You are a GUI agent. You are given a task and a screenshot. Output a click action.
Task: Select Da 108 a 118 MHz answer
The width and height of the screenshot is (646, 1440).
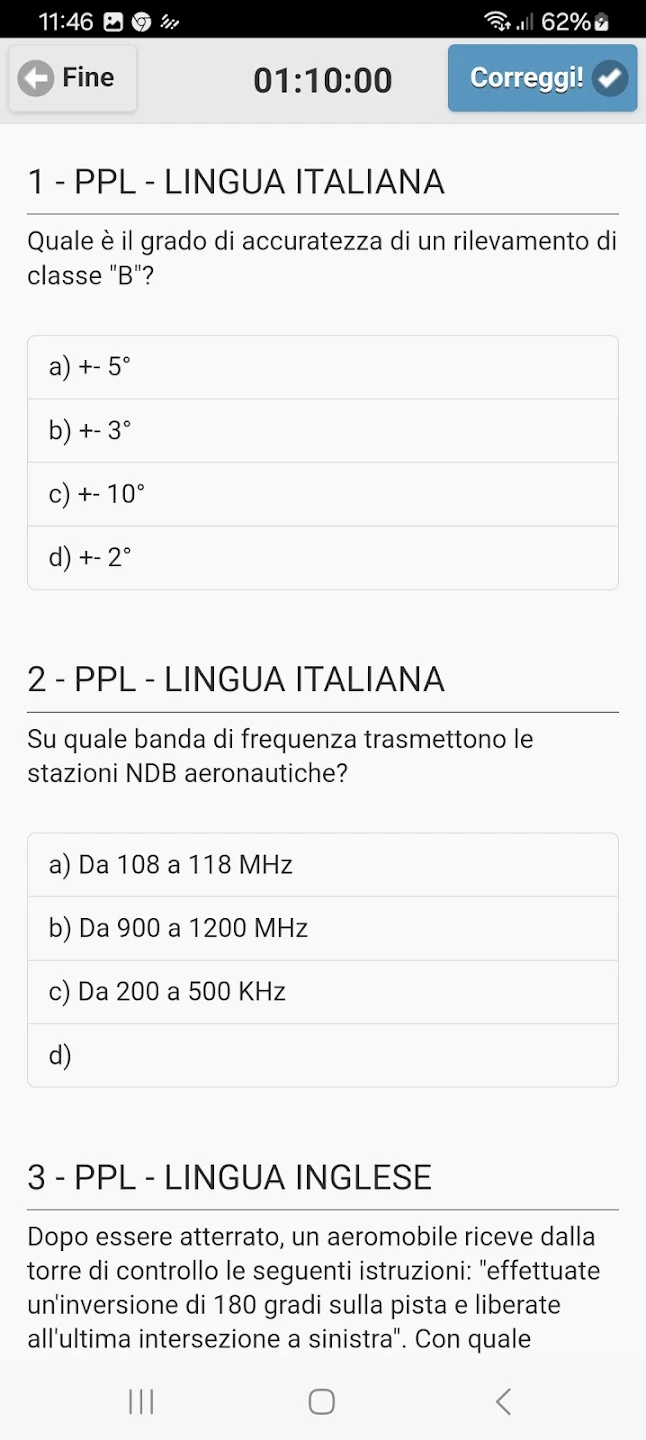322,865
